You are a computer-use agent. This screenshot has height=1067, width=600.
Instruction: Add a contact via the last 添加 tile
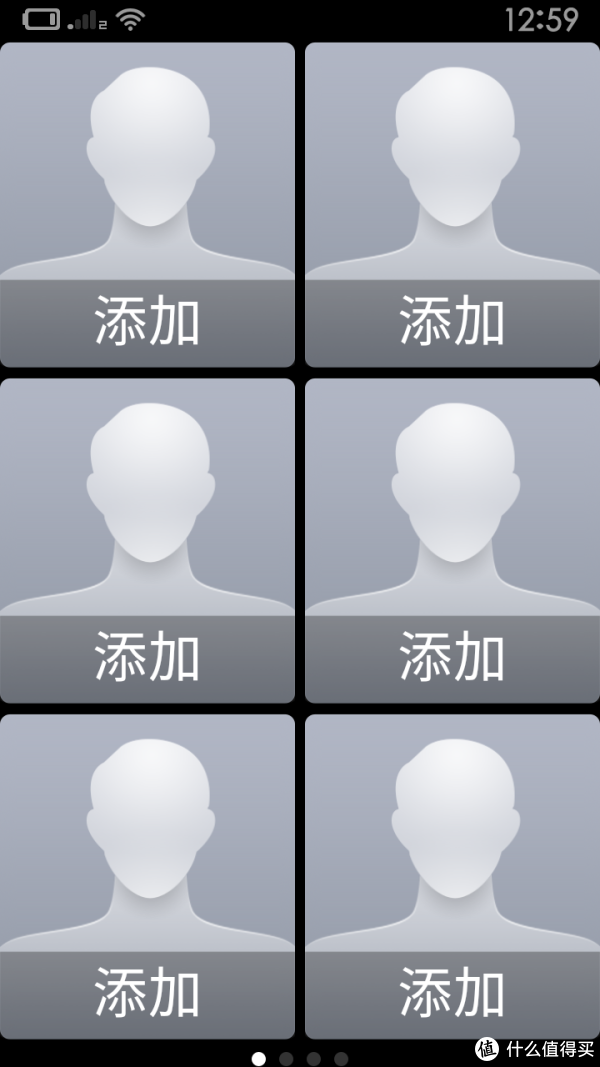[452, 876]
